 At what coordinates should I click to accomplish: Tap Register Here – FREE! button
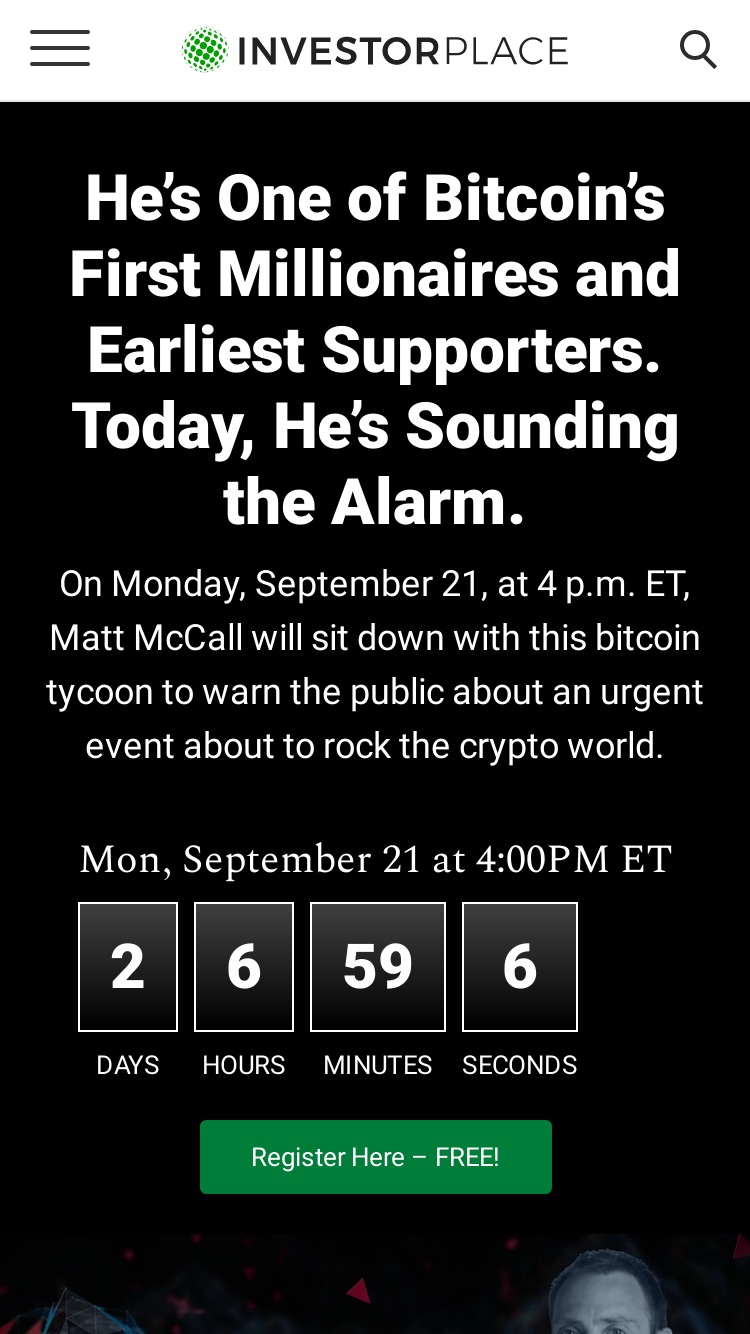tap(375, 1157)
